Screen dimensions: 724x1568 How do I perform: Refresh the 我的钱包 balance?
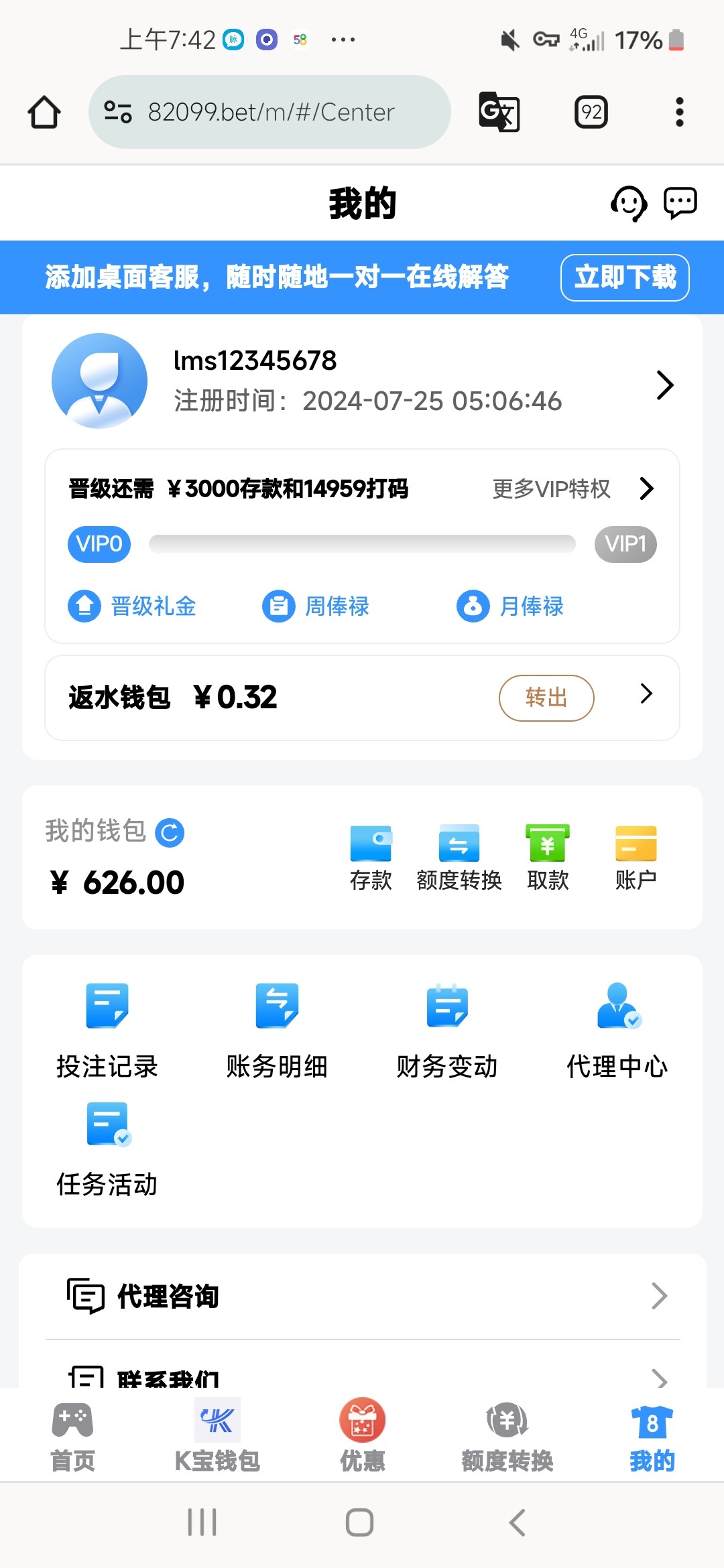coord(170,833)
